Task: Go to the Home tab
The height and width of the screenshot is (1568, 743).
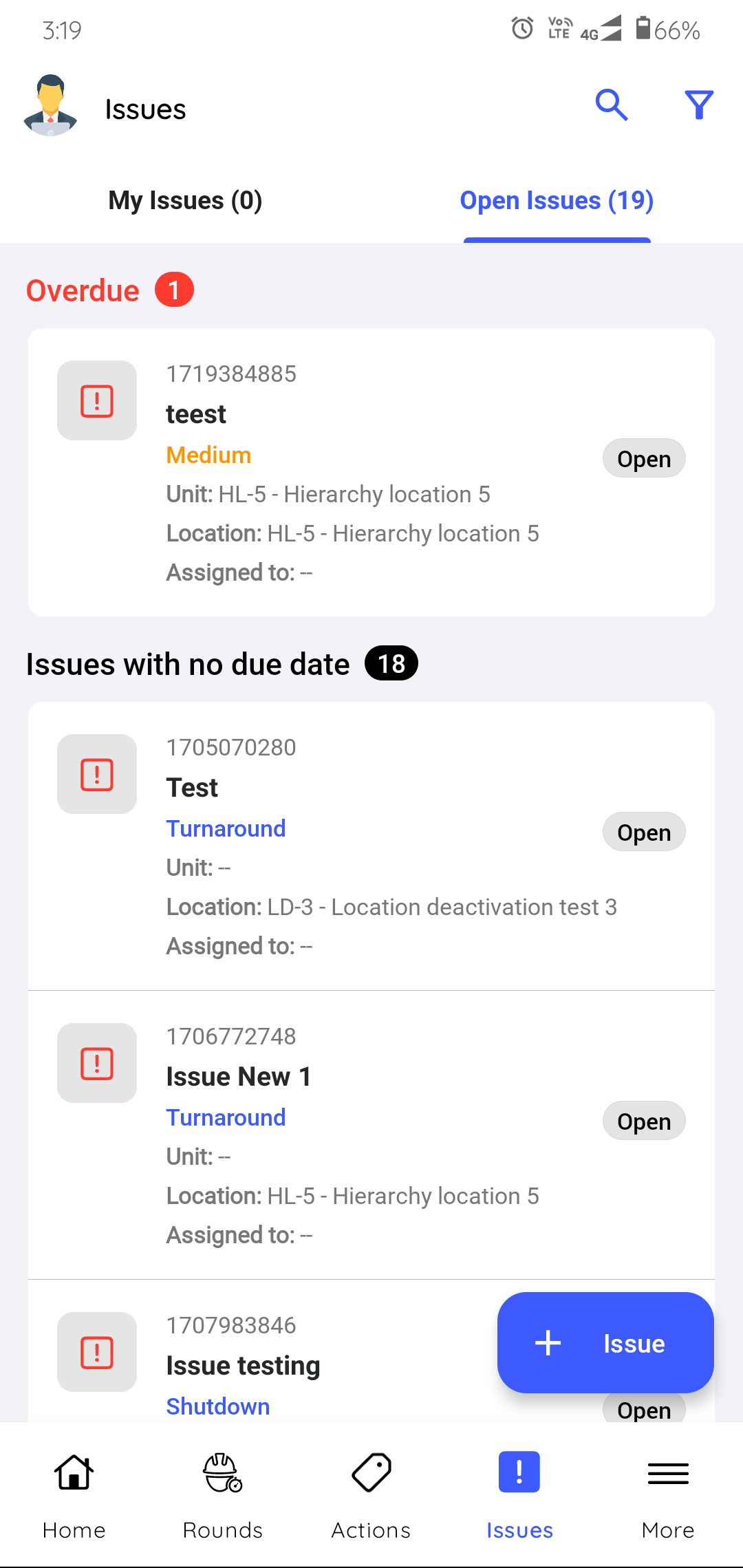Action: 74,1493
